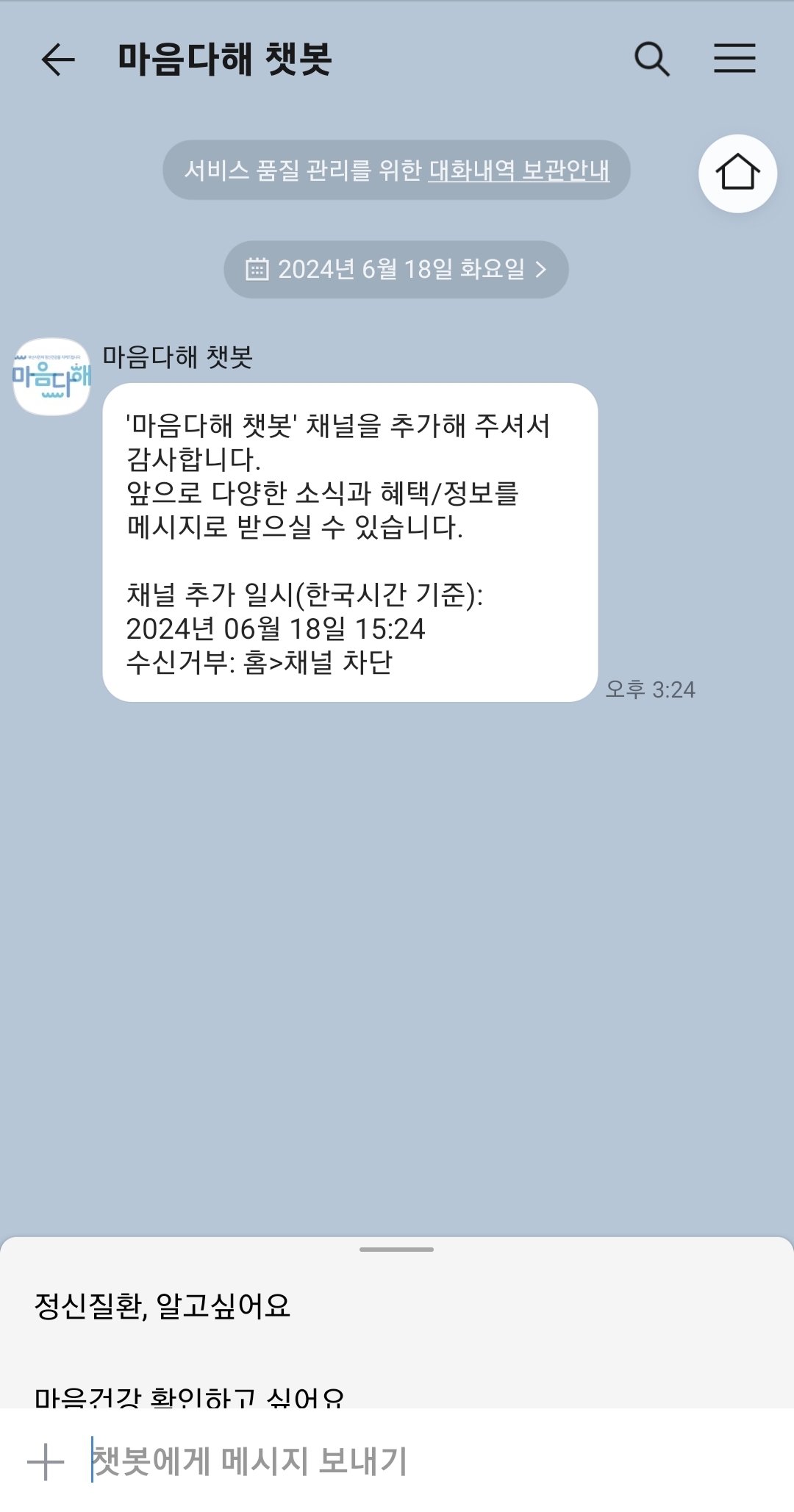This screenshot has width=794, height=1512.
Task: Open the 2024년 6월 18일 date picker
Action: coord(396,269)
